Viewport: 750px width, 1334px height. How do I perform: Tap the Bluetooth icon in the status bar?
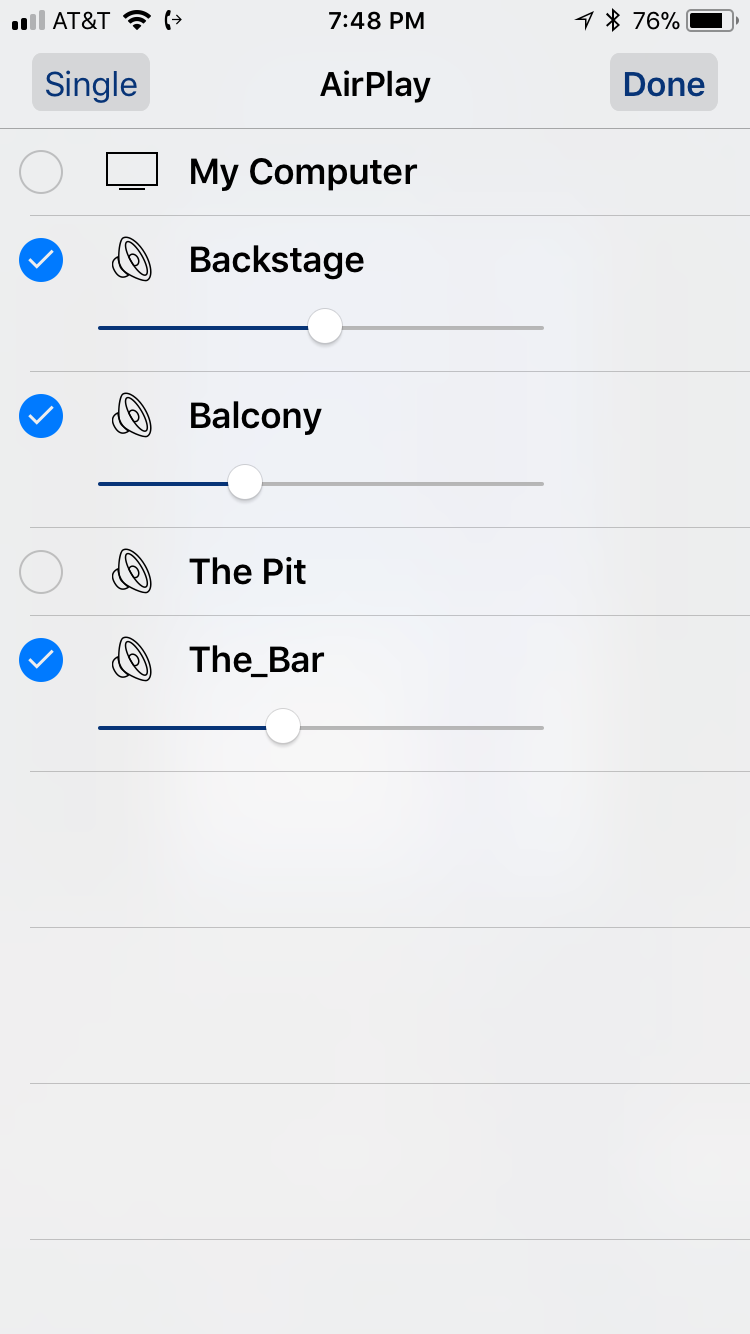point(613,18)
